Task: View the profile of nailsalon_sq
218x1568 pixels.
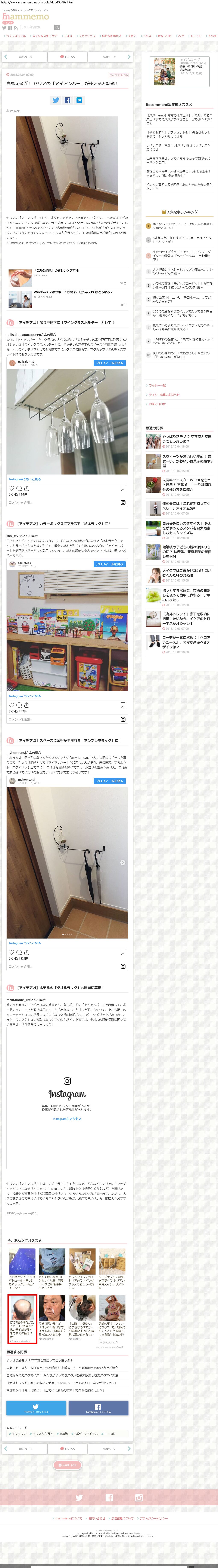Action: [109, 363]
